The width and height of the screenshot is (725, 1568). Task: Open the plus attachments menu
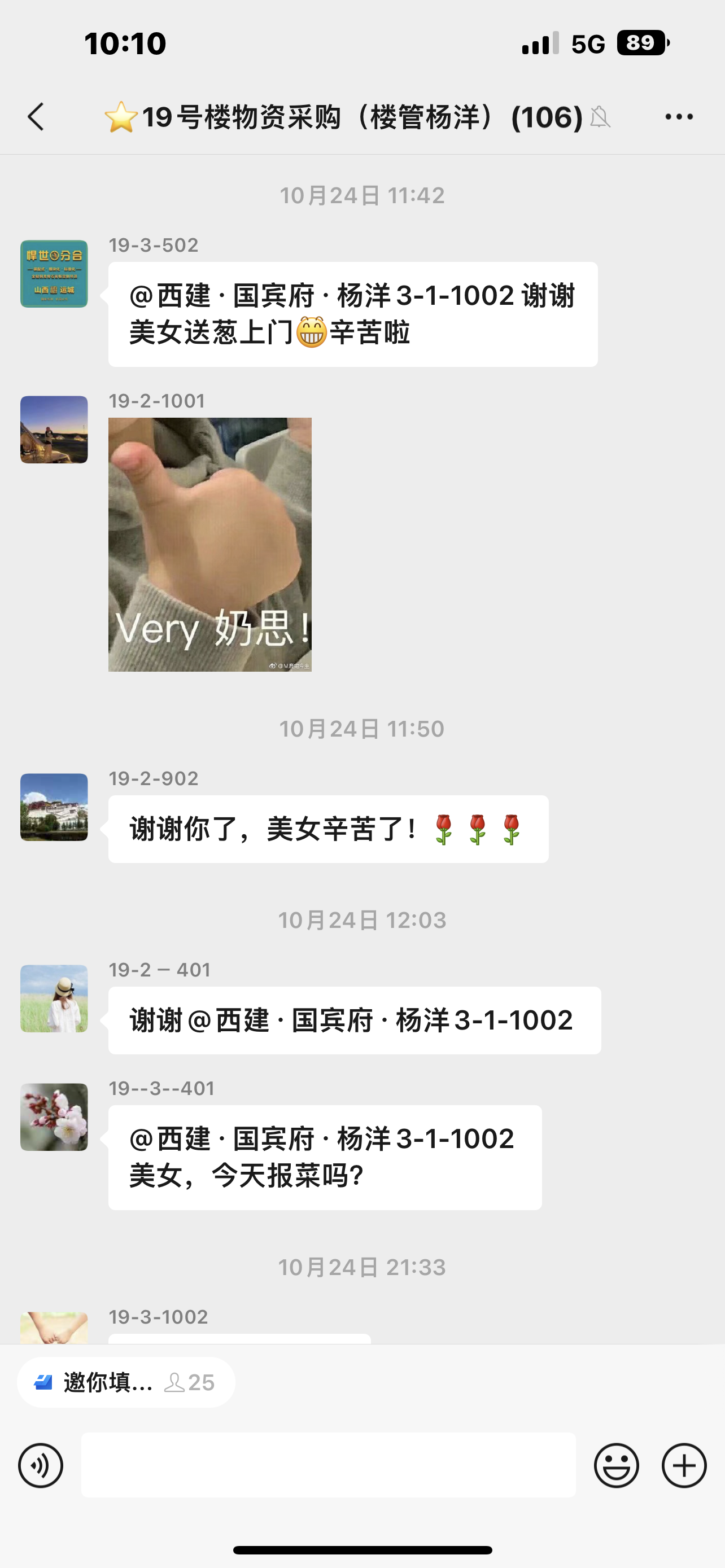tap(684, 1465)
